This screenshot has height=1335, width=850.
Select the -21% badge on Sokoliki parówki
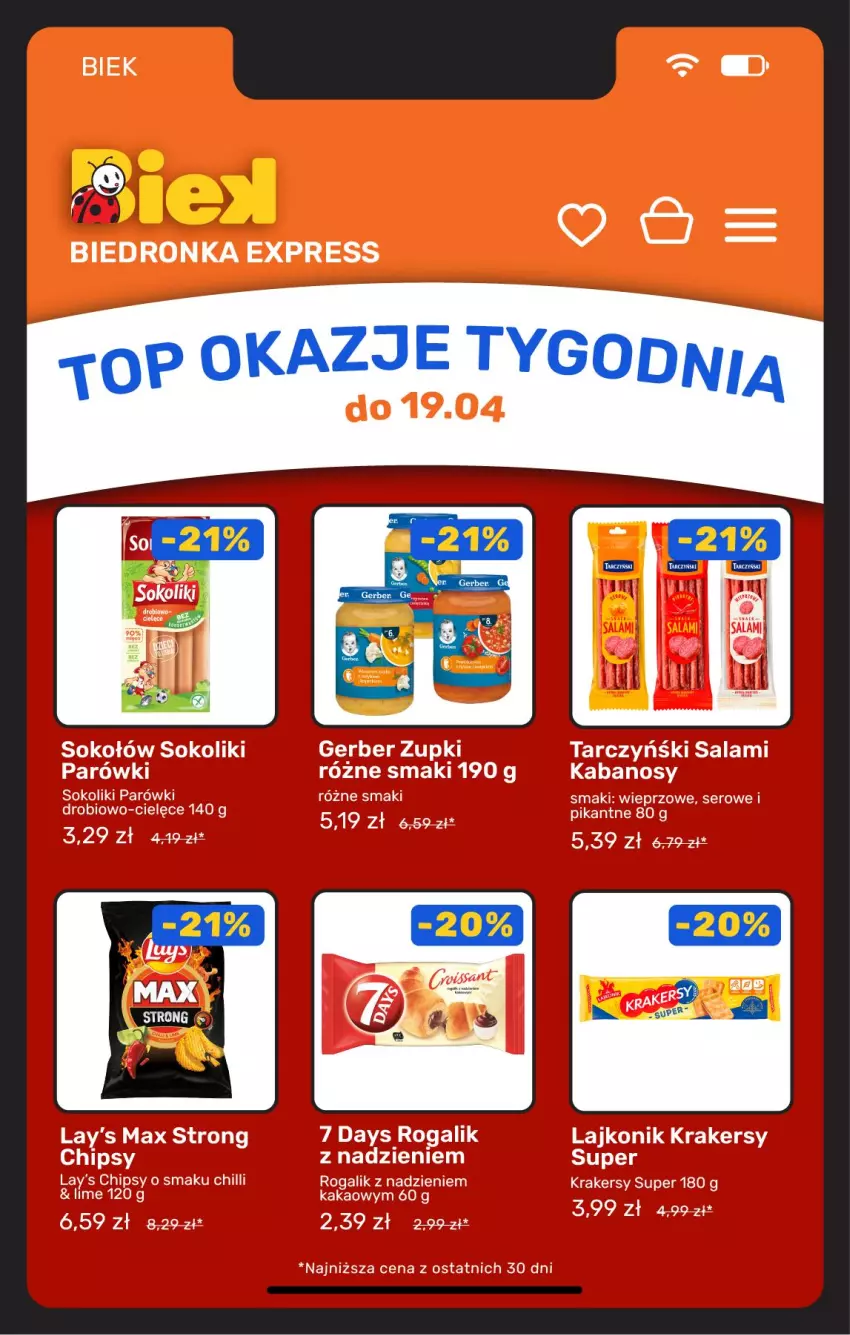(210, 538)
